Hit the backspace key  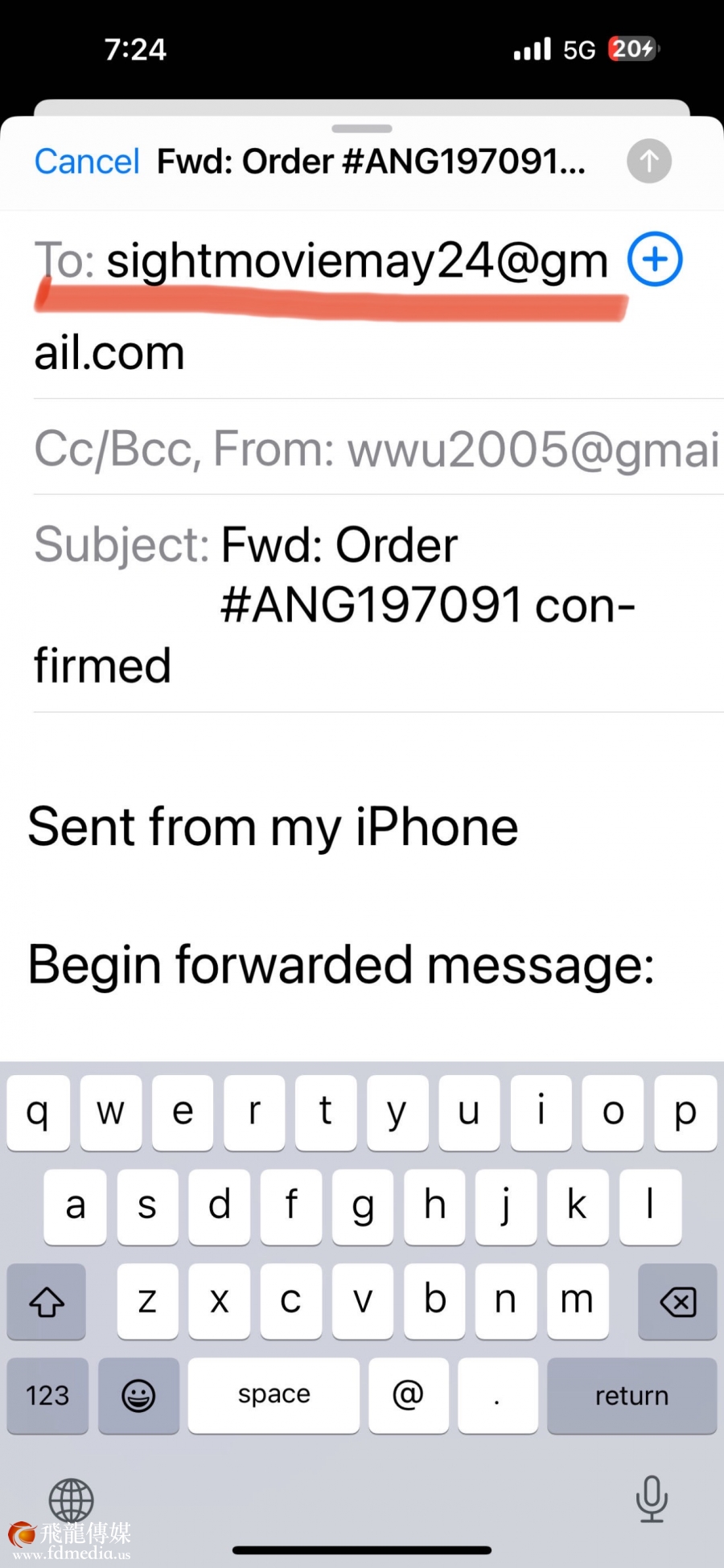tap(677, 1301)
